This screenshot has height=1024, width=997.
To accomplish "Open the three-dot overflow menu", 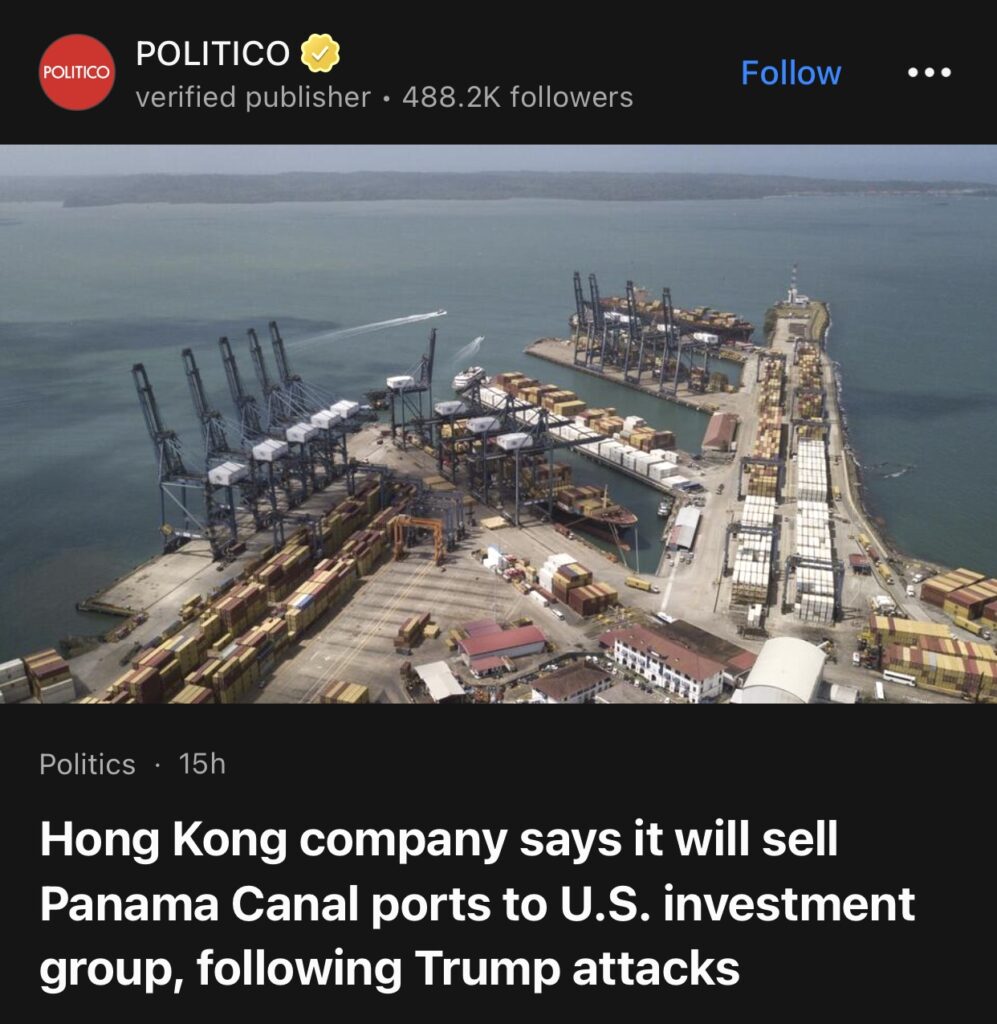I will click(928, 73).
